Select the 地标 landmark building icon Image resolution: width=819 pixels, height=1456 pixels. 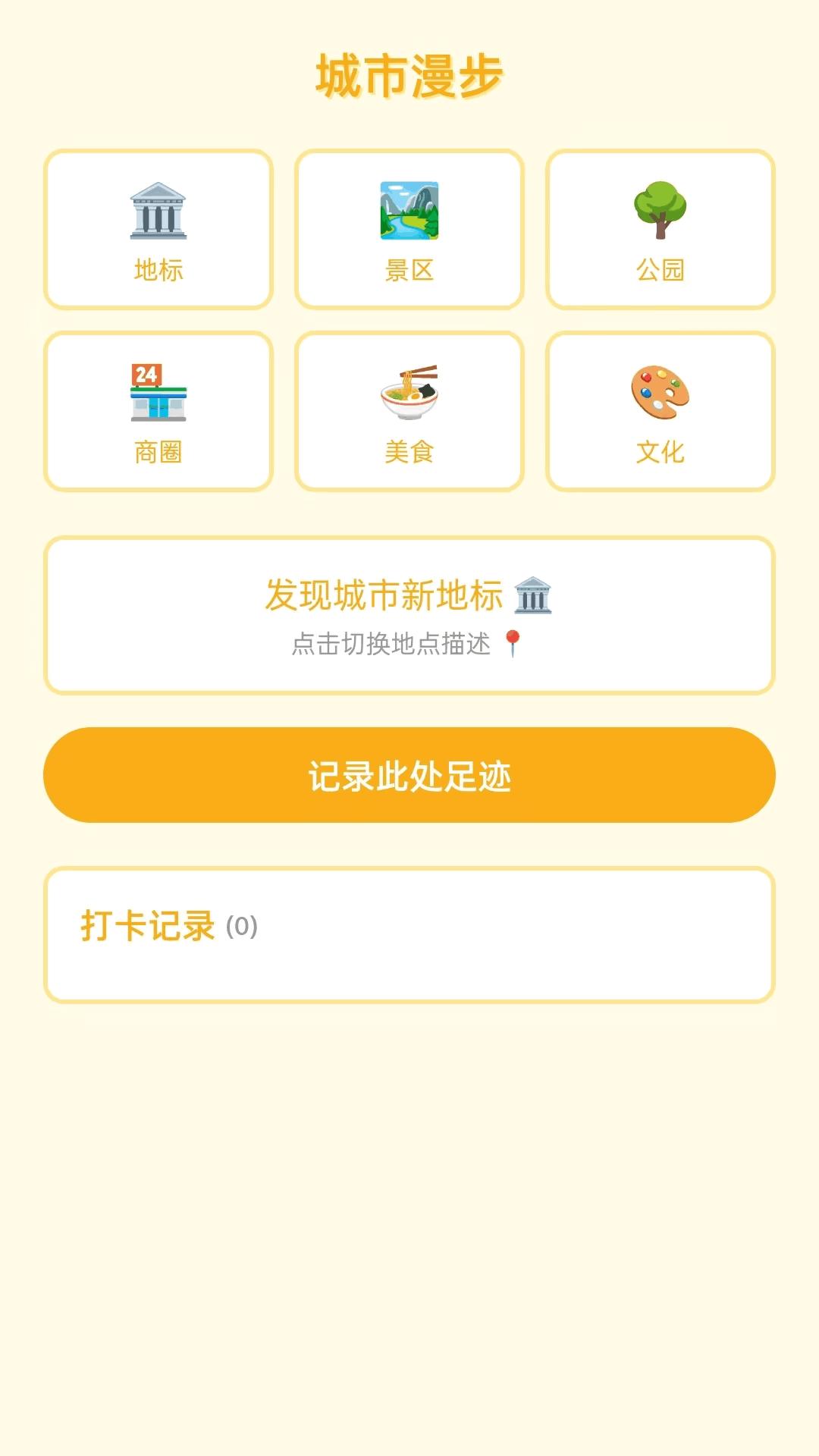tap(157, 211)
